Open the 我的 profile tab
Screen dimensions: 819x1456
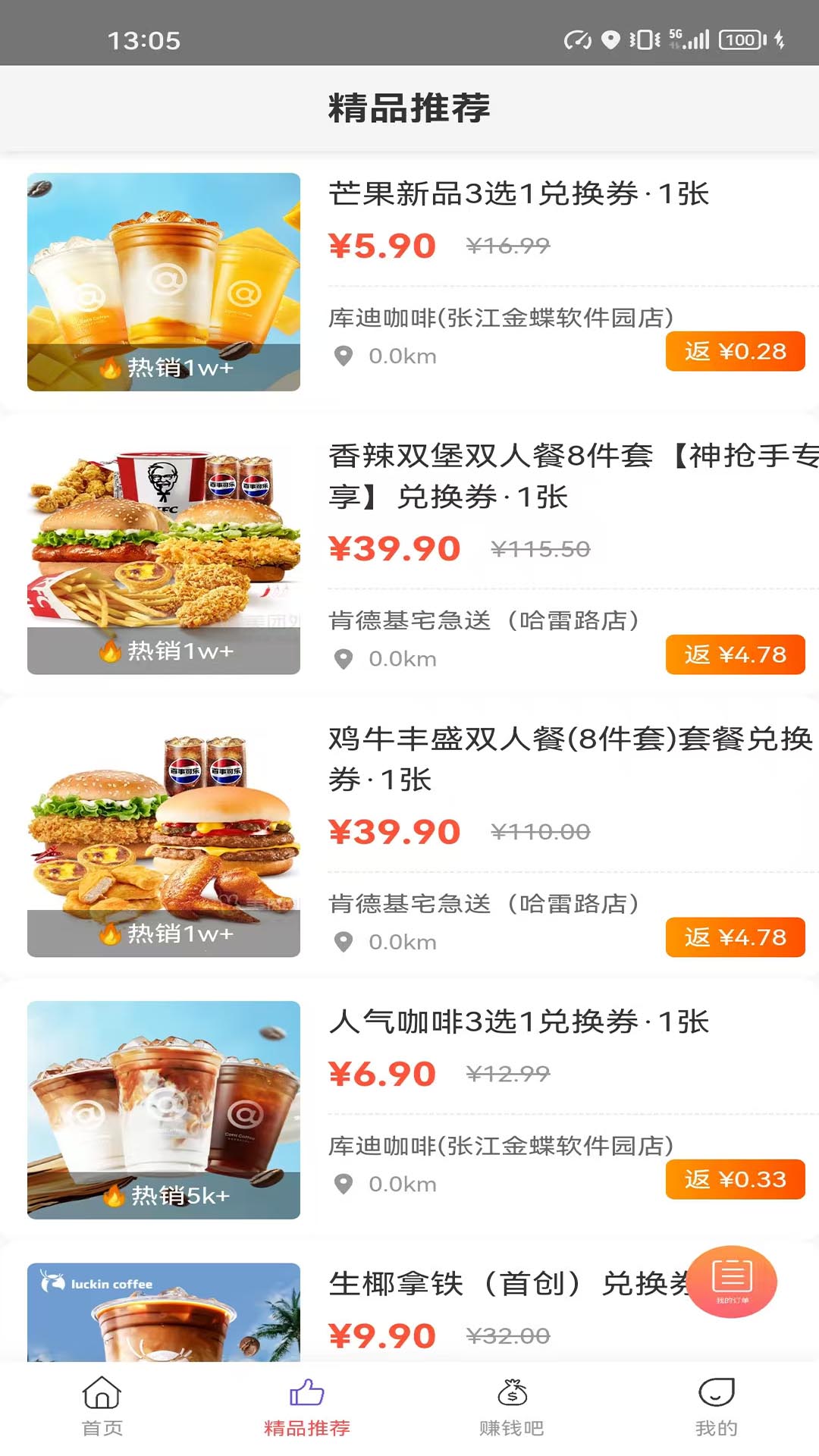click(x=717, y=1407)
